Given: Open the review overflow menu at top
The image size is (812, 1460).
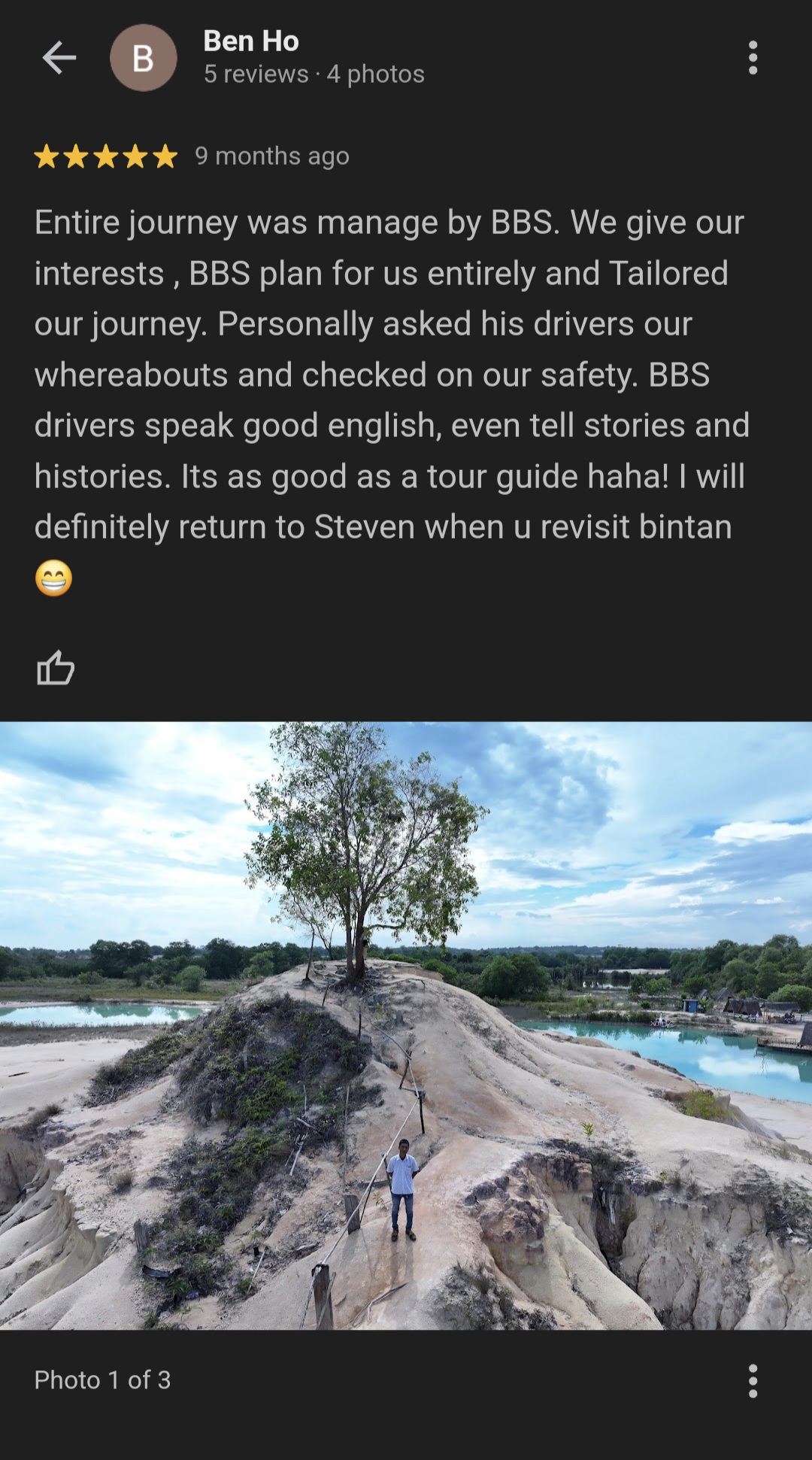Looking at the screenshot, I should coord(753,58).
